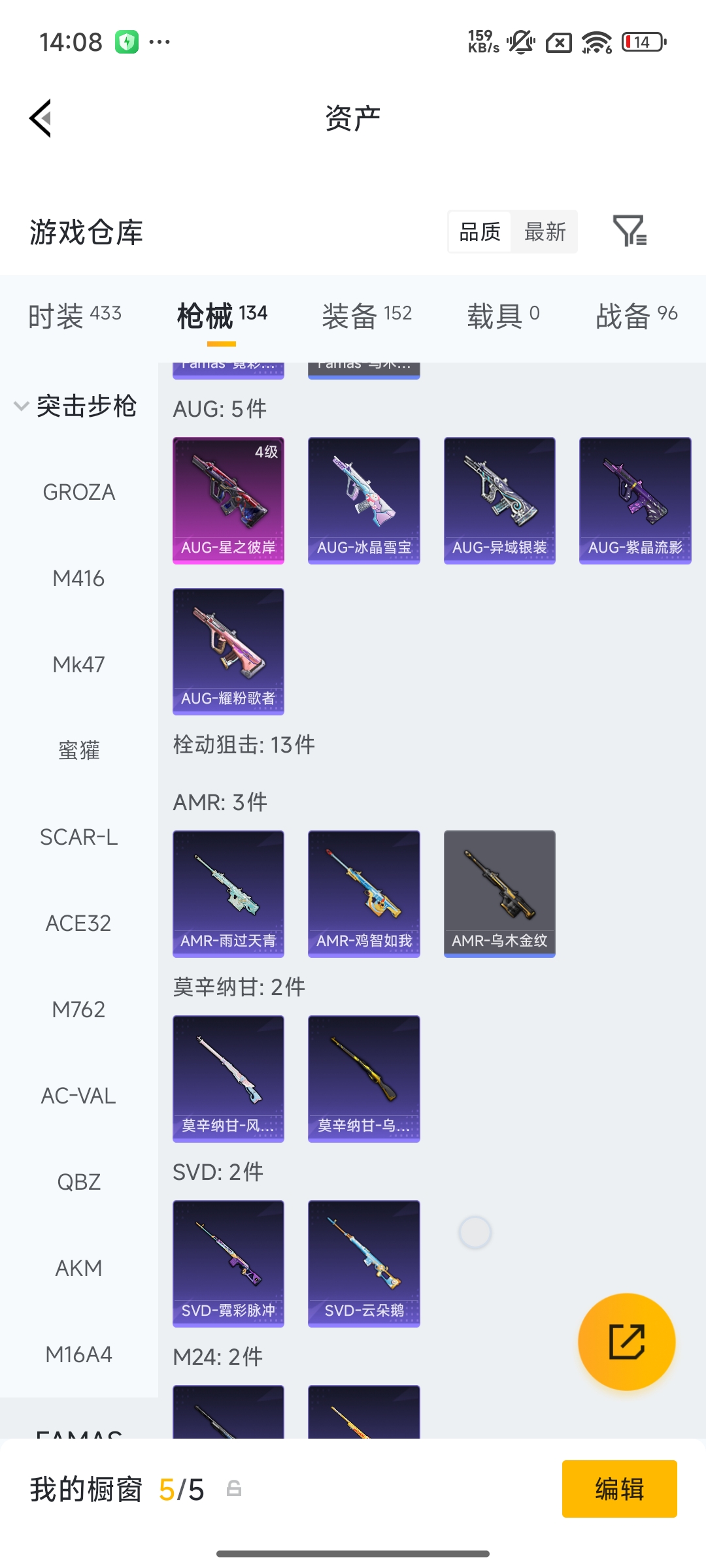Sort the warehouse by 最新
The width and height of the screenshot is (706, 1568).
point(545,232)
